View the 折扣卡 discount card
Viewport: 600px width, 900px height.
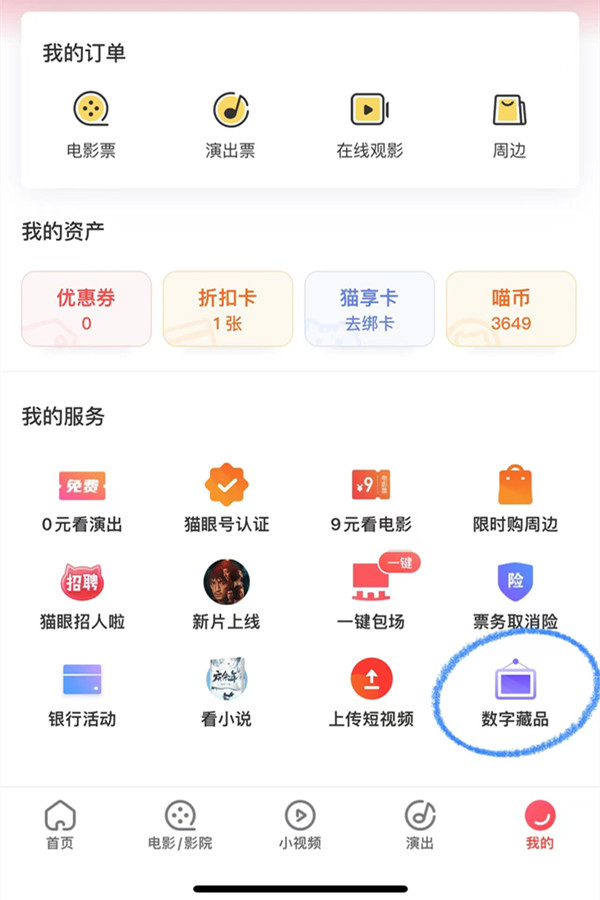click(227, 309)
